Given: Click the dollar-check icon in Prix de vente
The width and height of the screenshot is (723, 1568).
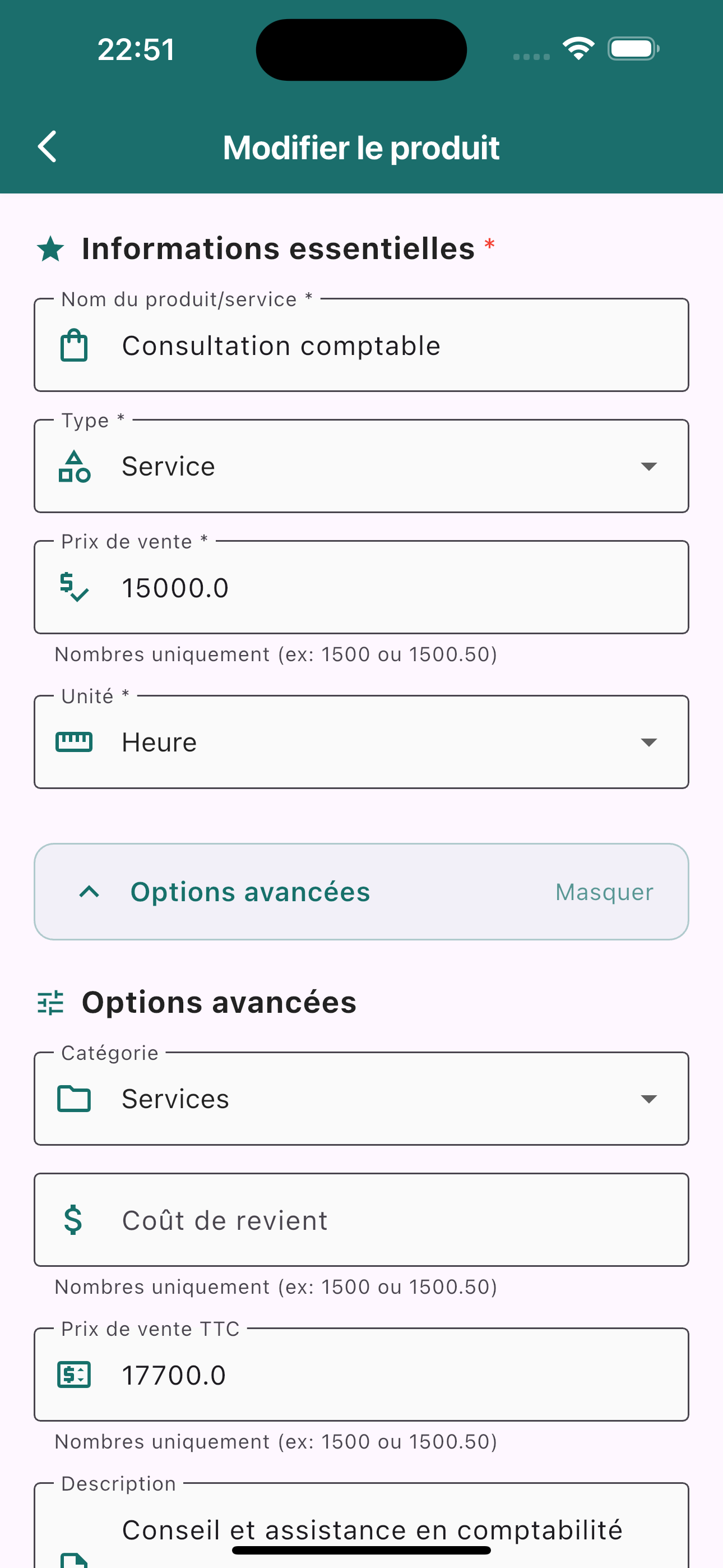Looking at the screenshot, I should click(73, 587).
